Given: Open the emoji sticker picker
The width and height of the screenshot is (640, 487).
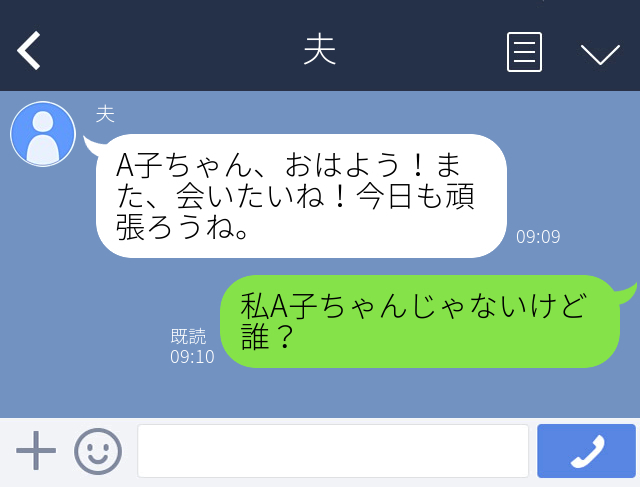Looking at the screenshot, I should click(98, 451).
